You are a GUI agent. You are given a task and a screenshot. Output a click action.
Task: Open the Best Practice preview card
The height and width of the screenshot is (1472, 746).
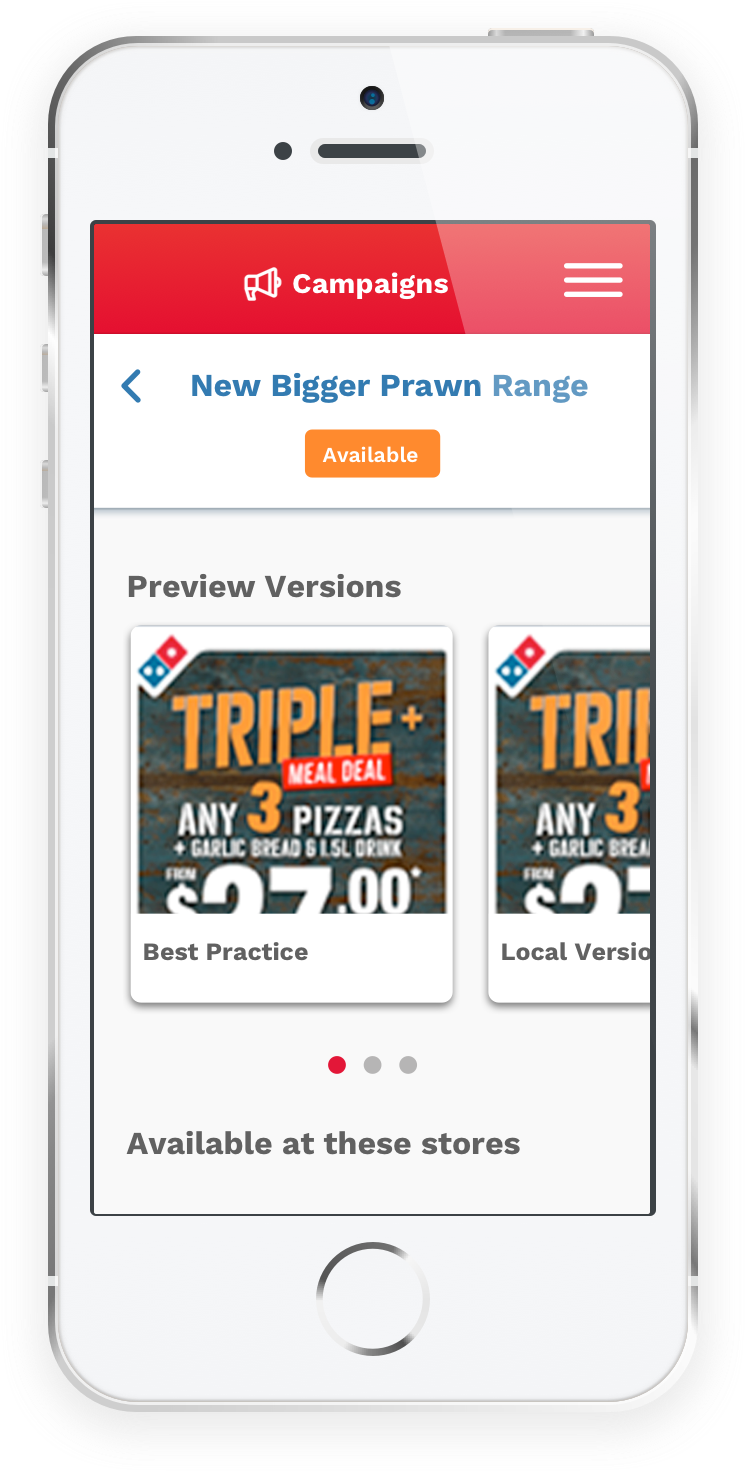click(292, 812)
